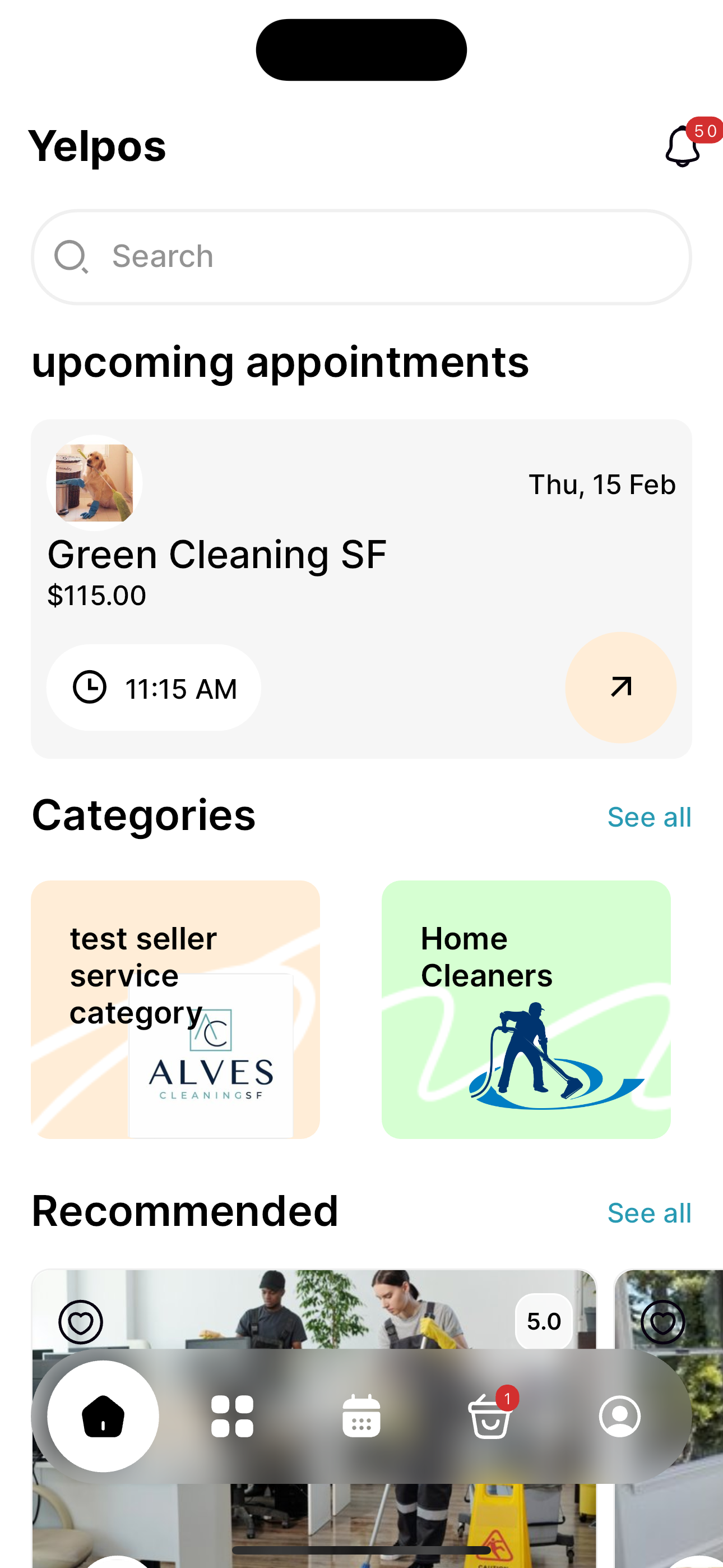
Task: Tap the Search field
Action: tap(361, 256)
